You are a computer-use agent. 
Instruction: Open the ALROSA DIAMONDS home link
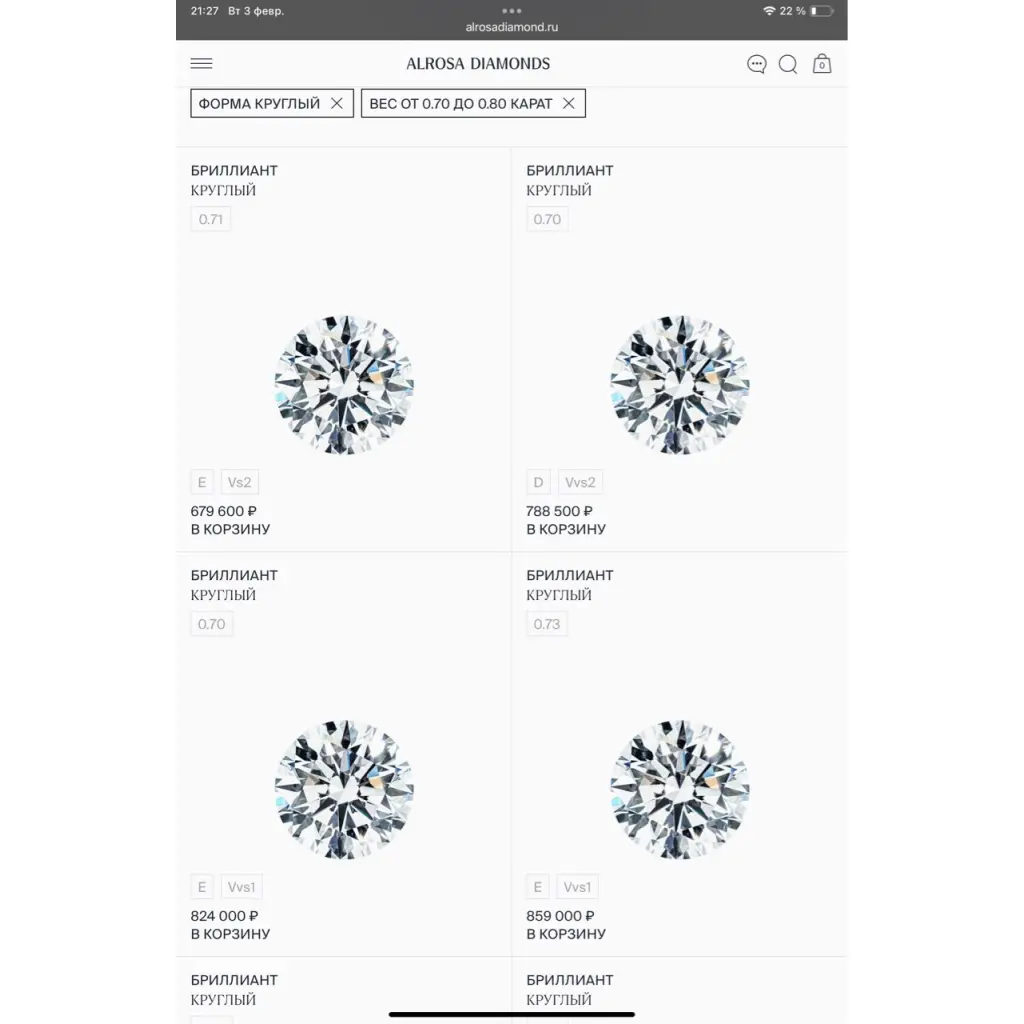[478, 64]
